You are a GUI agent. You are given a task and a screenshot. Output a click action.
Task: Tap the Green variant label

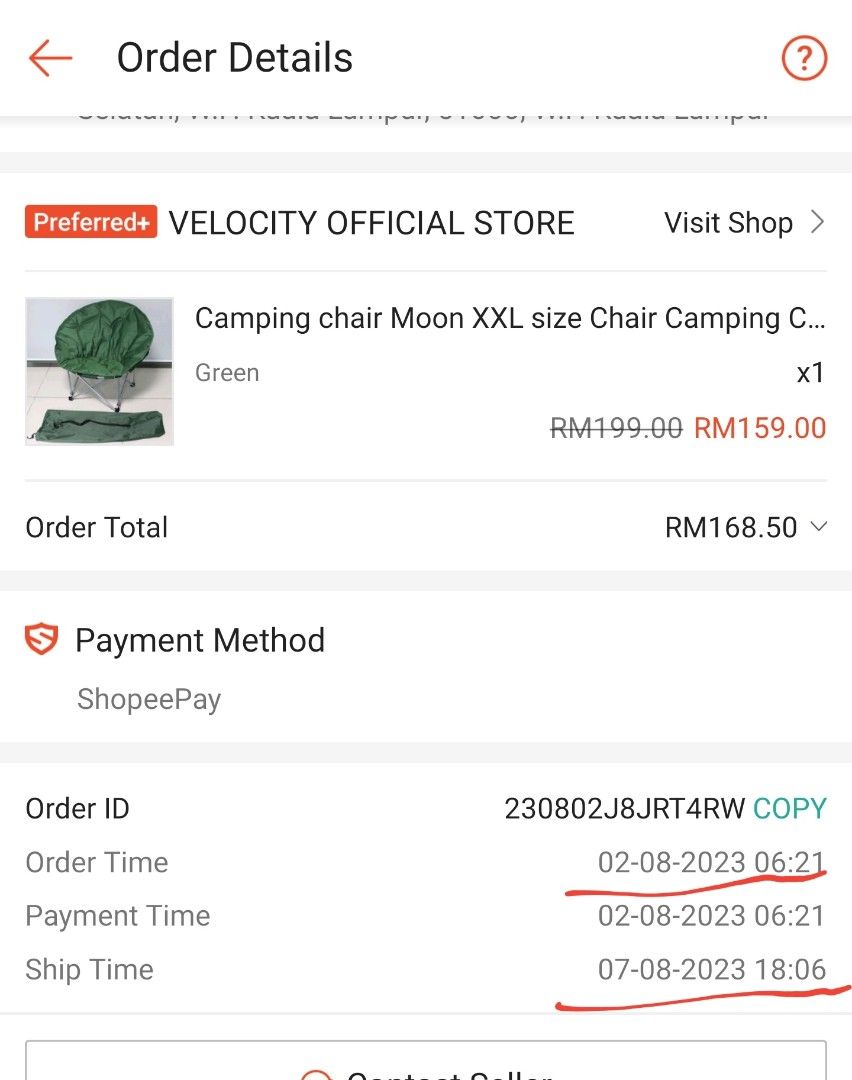coord(227,372)
